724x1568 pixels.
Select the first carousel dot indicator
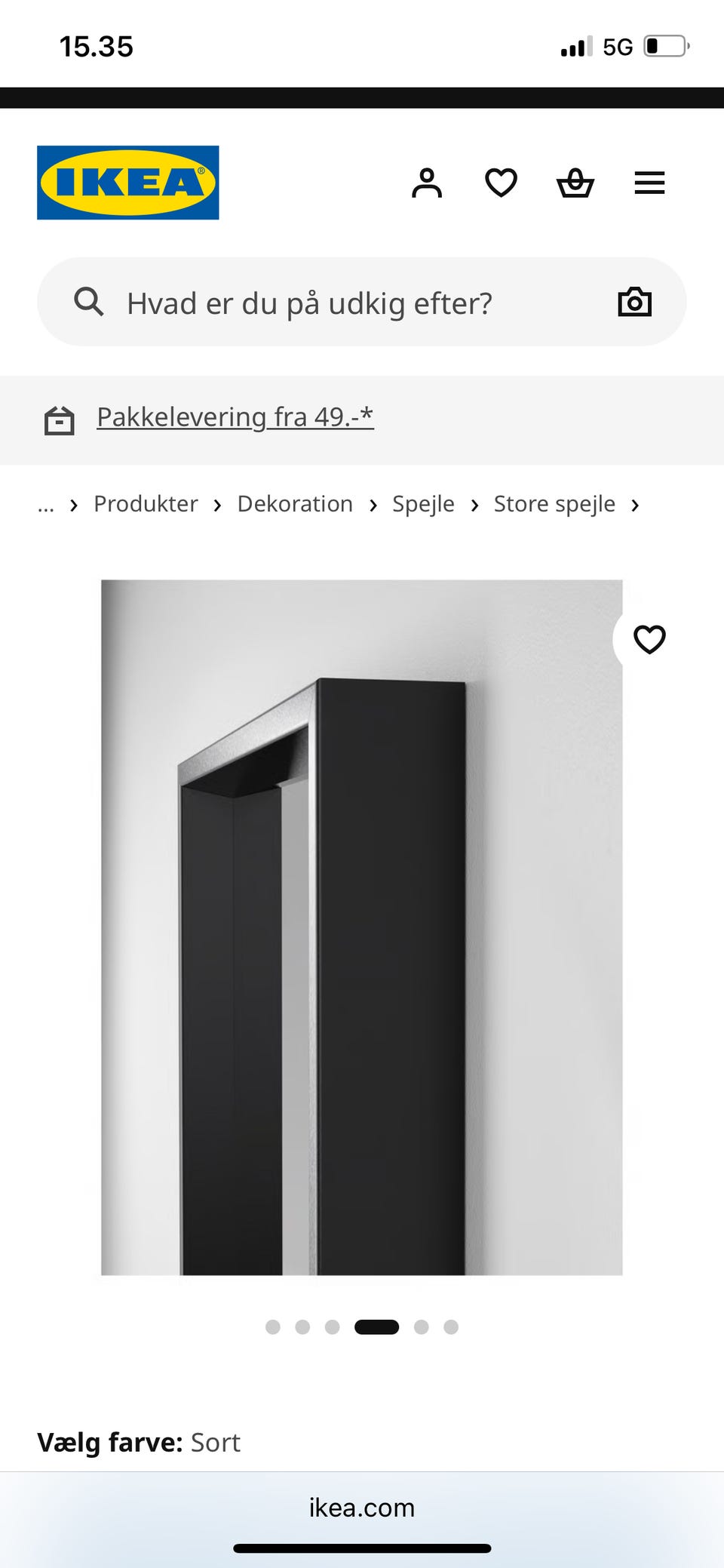point(272,1326)
